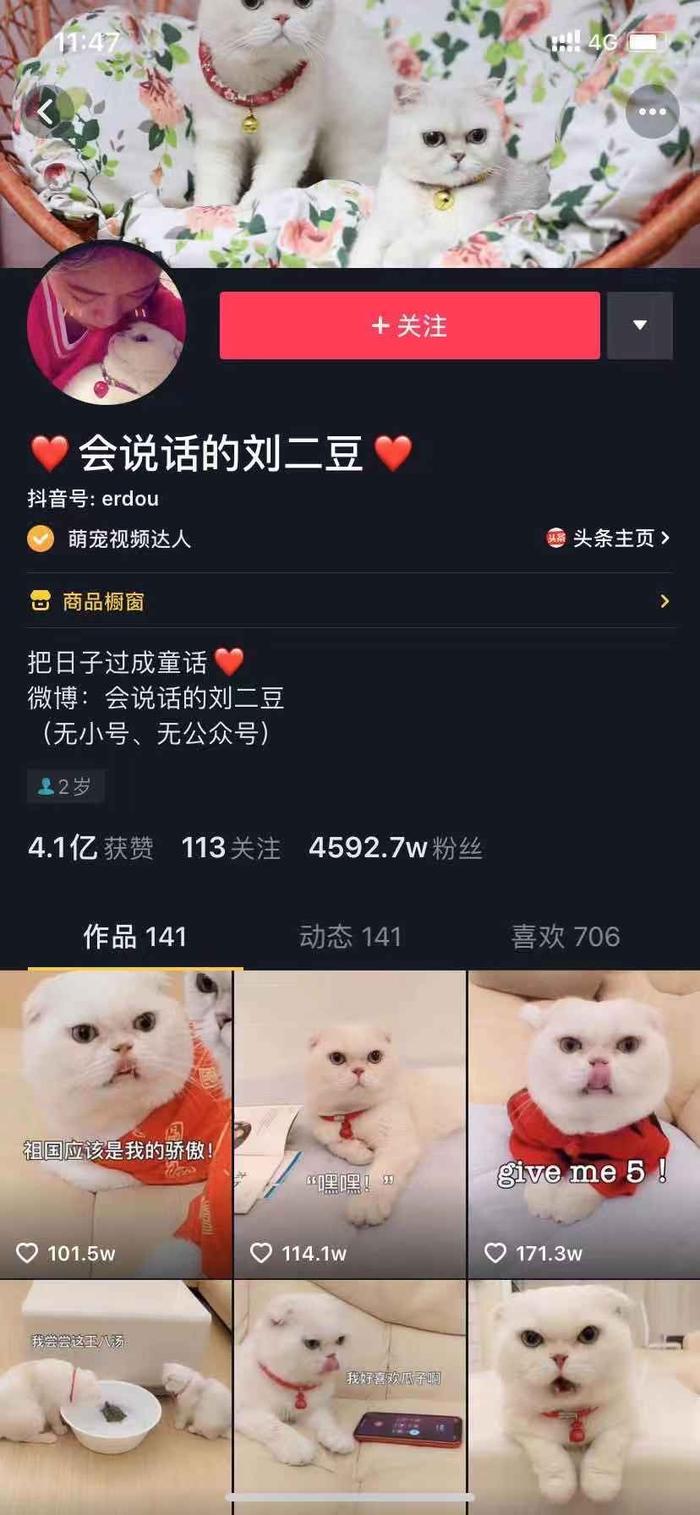Screen dimensions: 700x1515
Task: Switch to the 喜欢 706 tab
Action: (565, 937)
